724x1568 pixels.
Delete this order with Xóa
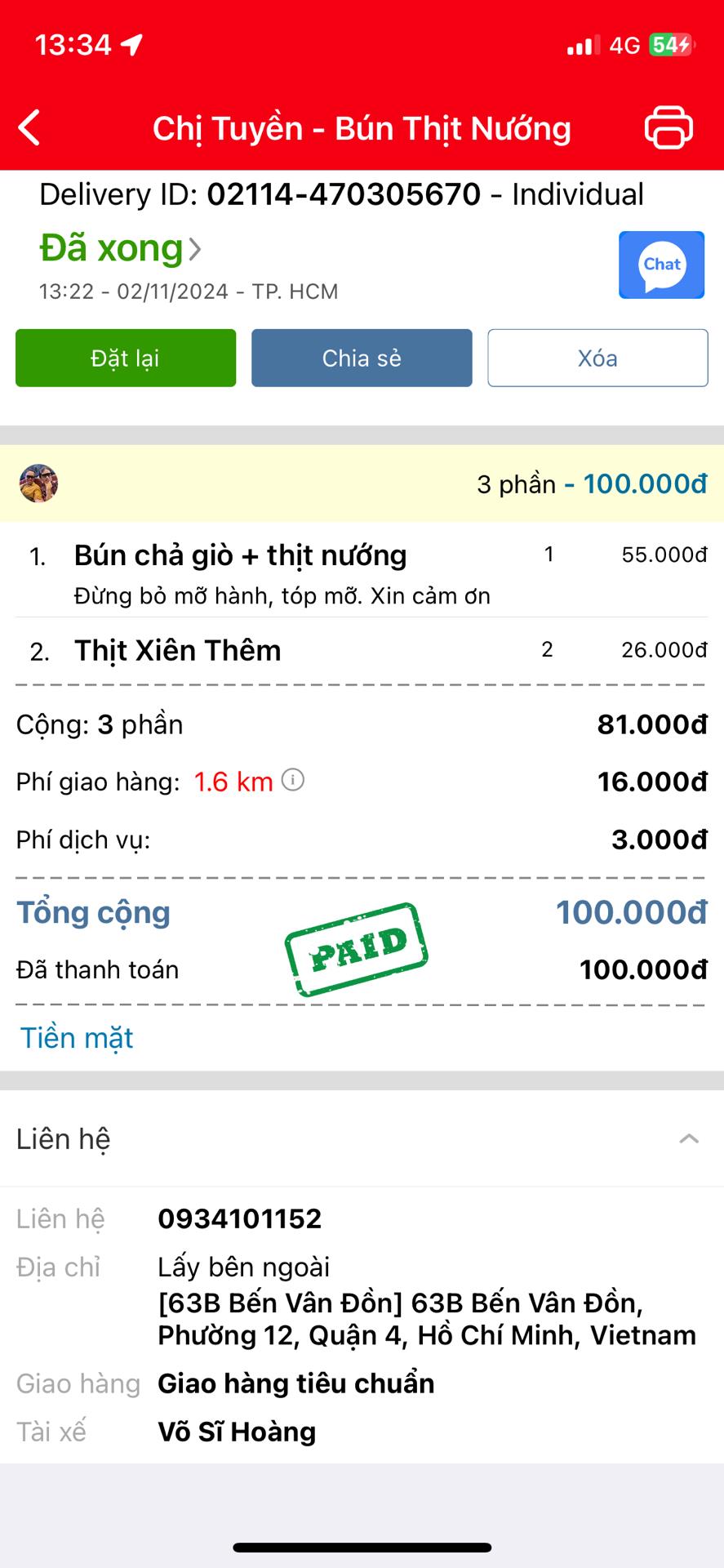click(x=597, y=358)
